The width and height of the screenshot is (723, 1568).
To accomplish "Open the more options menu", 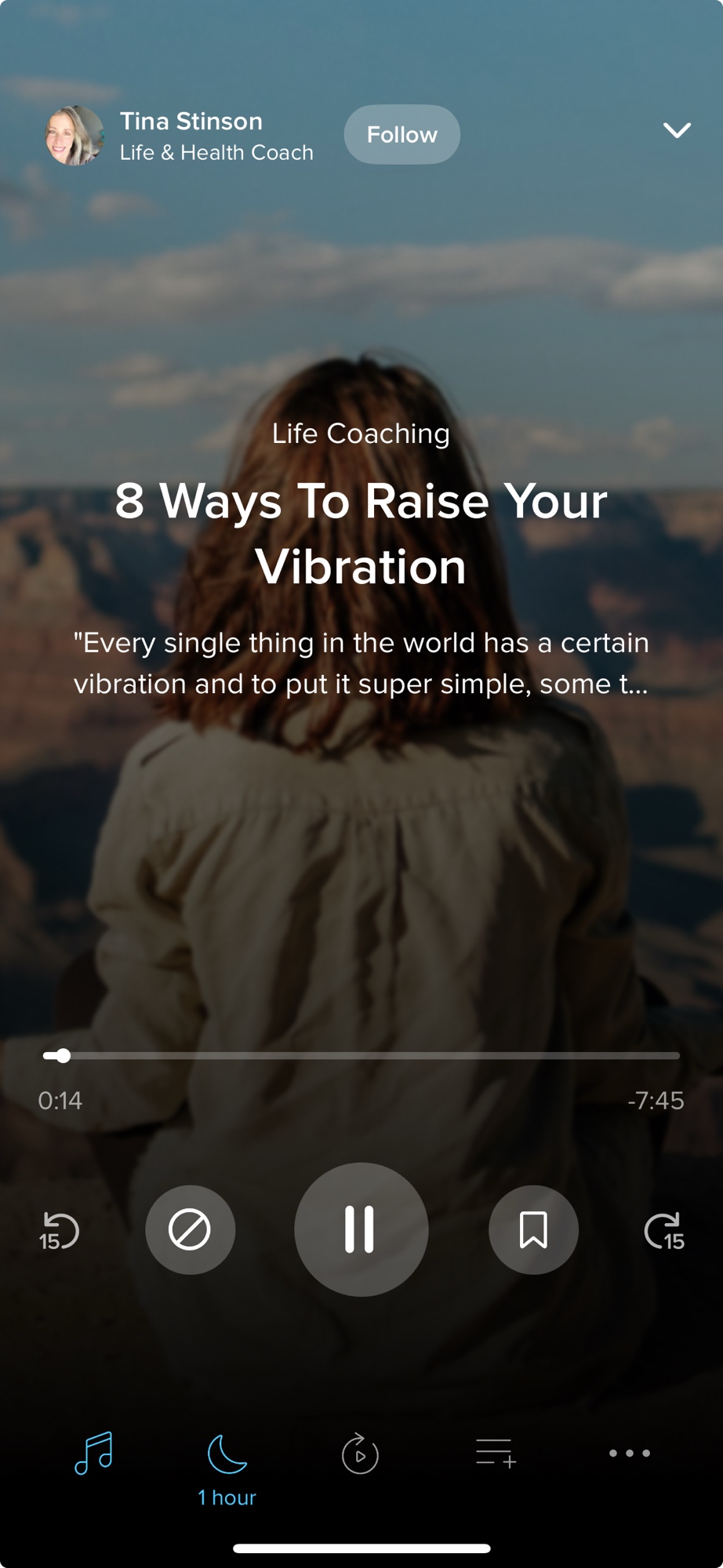I will pos(629,1454).
